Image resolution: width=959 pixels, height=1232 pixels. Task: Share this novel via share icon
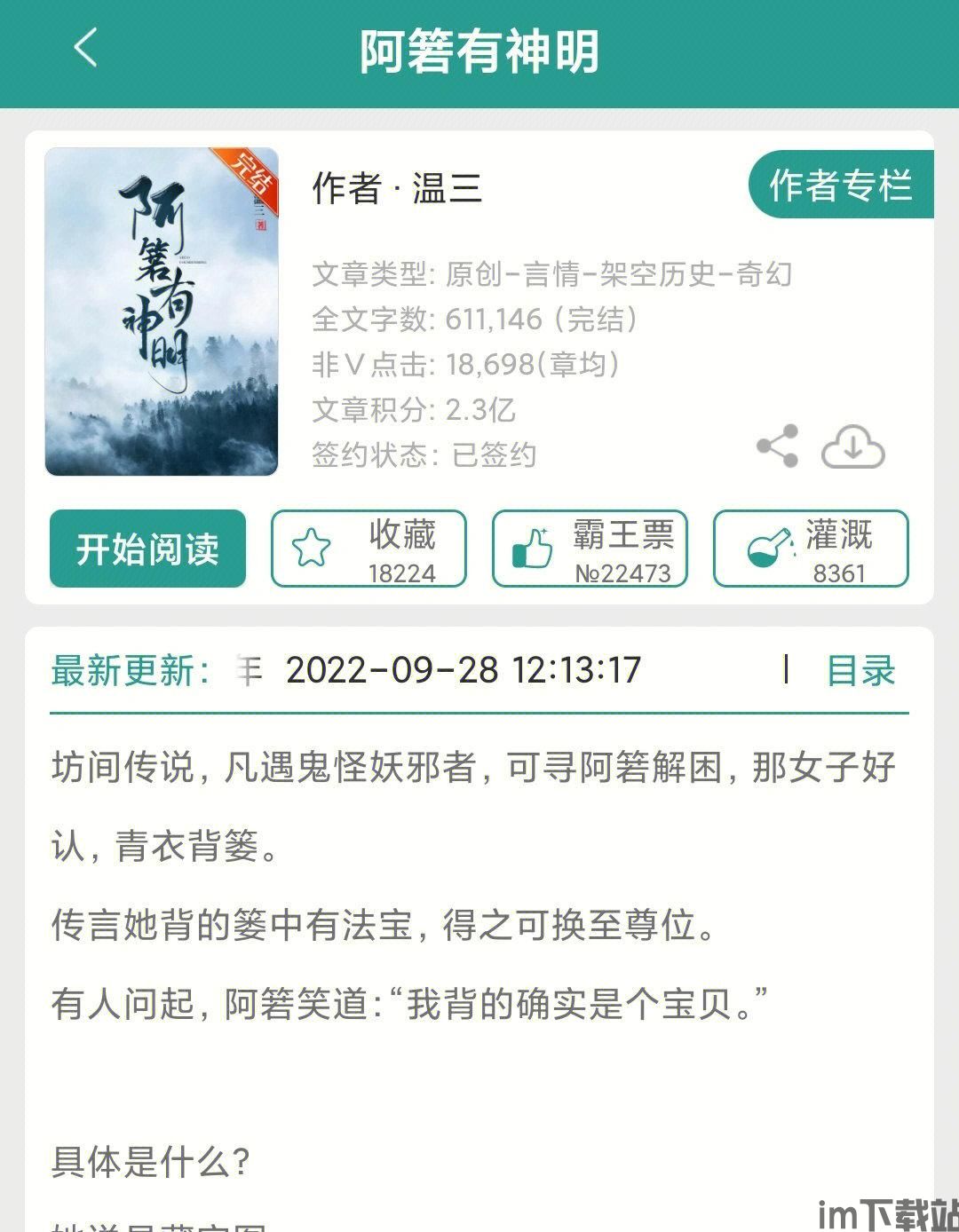[777, 446]
